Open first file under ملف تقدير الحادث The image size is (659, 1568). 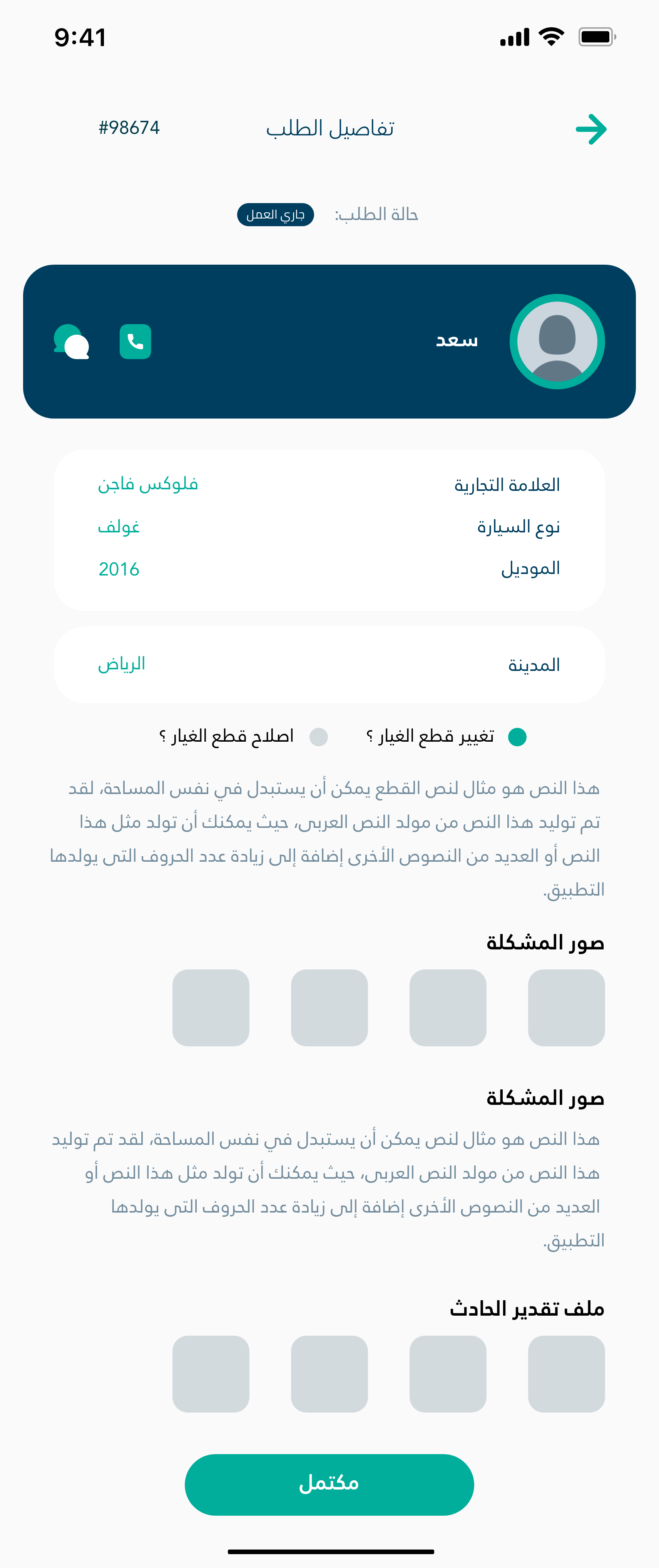click(x=566, y=1374)
